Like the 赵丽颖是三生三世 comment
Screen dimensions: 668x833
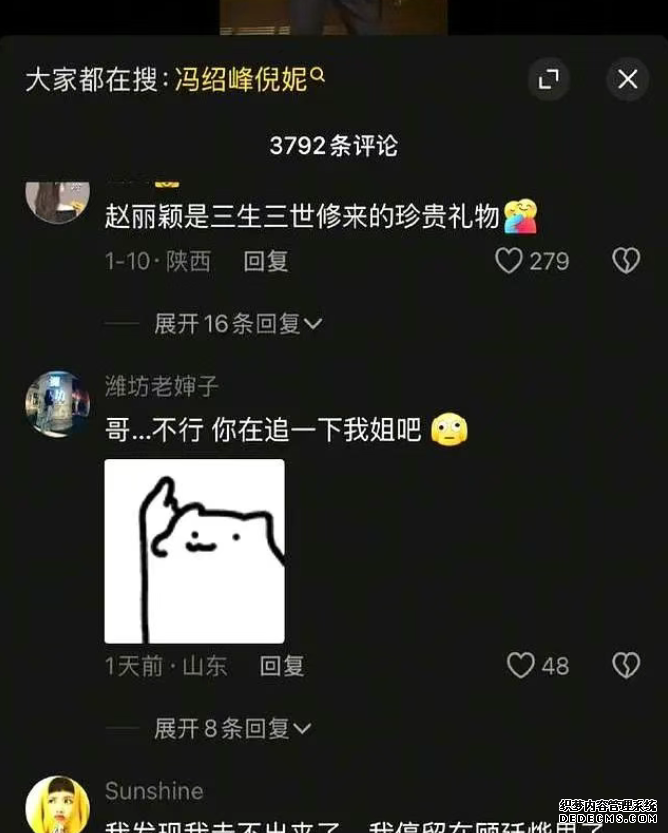tap(510, 261)
